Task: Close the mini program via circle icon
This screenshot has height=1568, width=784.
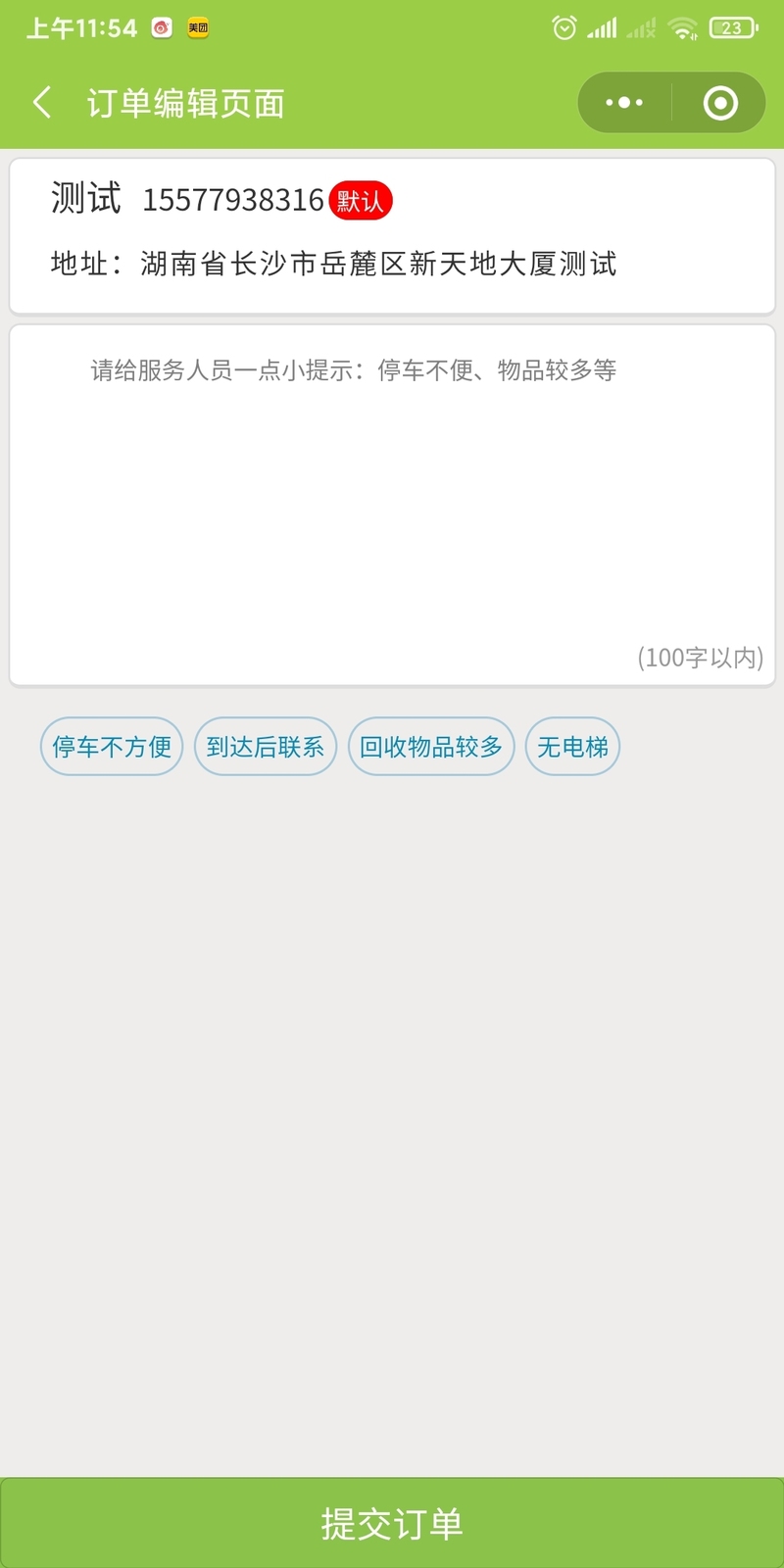Action: tap(720, 103)
